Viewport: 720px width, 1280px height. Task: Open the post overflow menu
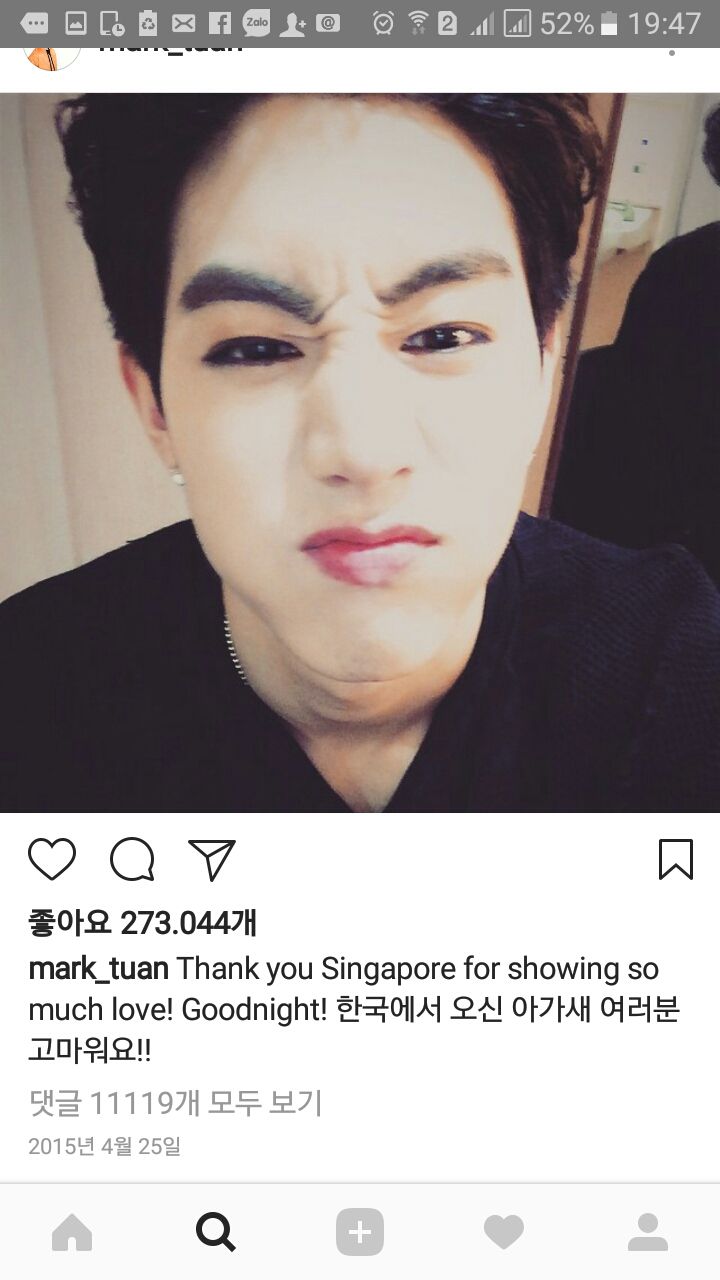tap(672, 53)
